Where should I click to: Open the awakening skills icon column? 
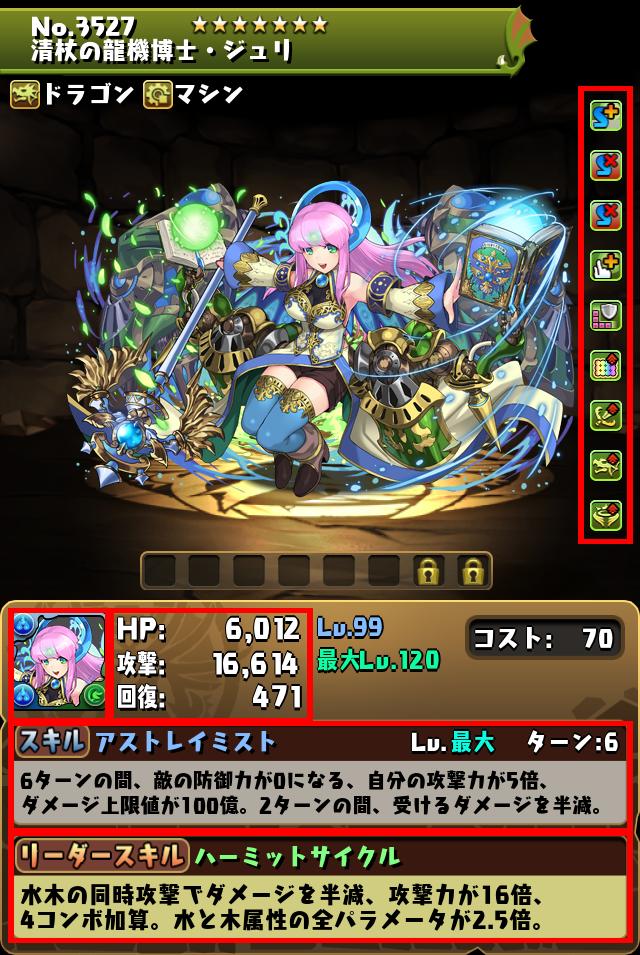click(x=606, y=315)
